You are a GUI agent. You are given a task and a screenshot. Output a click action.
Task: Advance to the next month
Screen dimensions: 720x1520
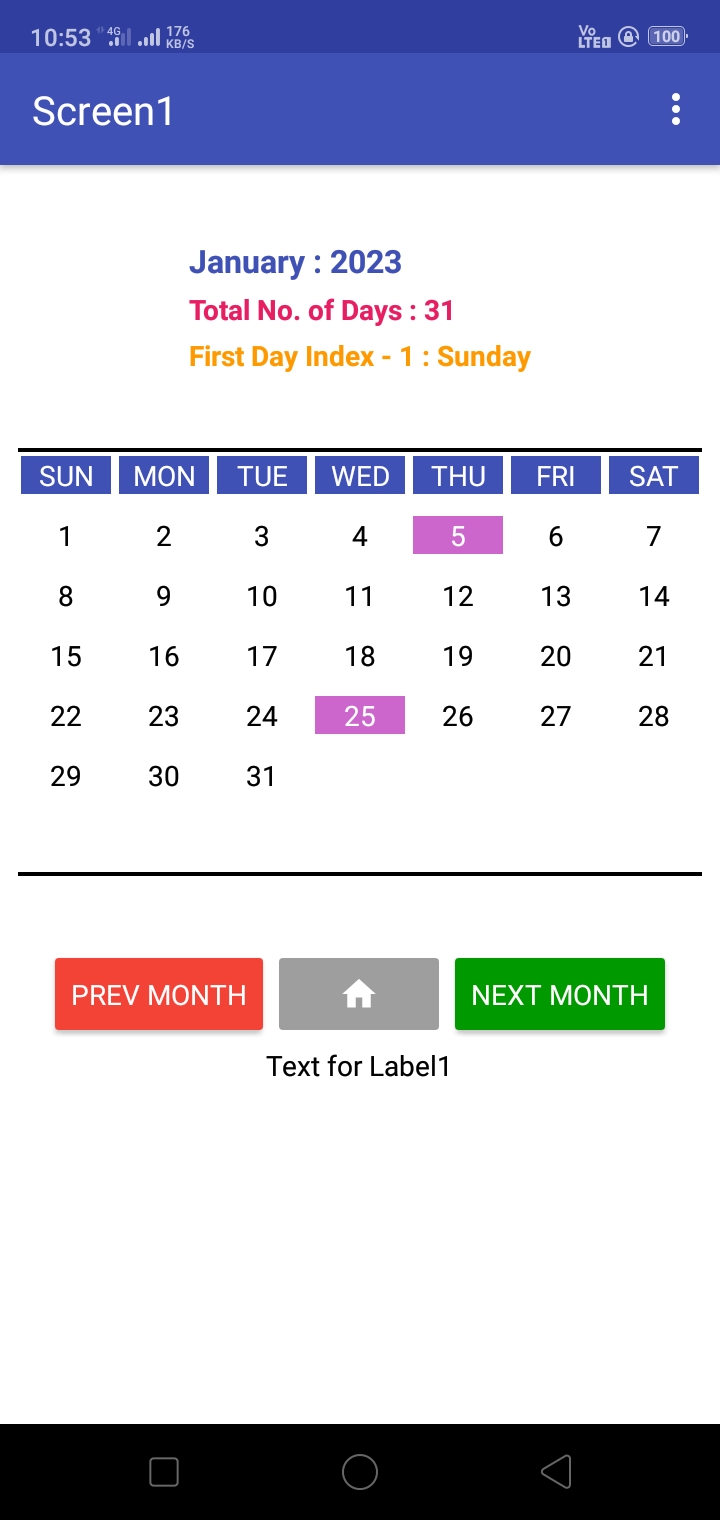pyautogui.click(x=560, y=994)
